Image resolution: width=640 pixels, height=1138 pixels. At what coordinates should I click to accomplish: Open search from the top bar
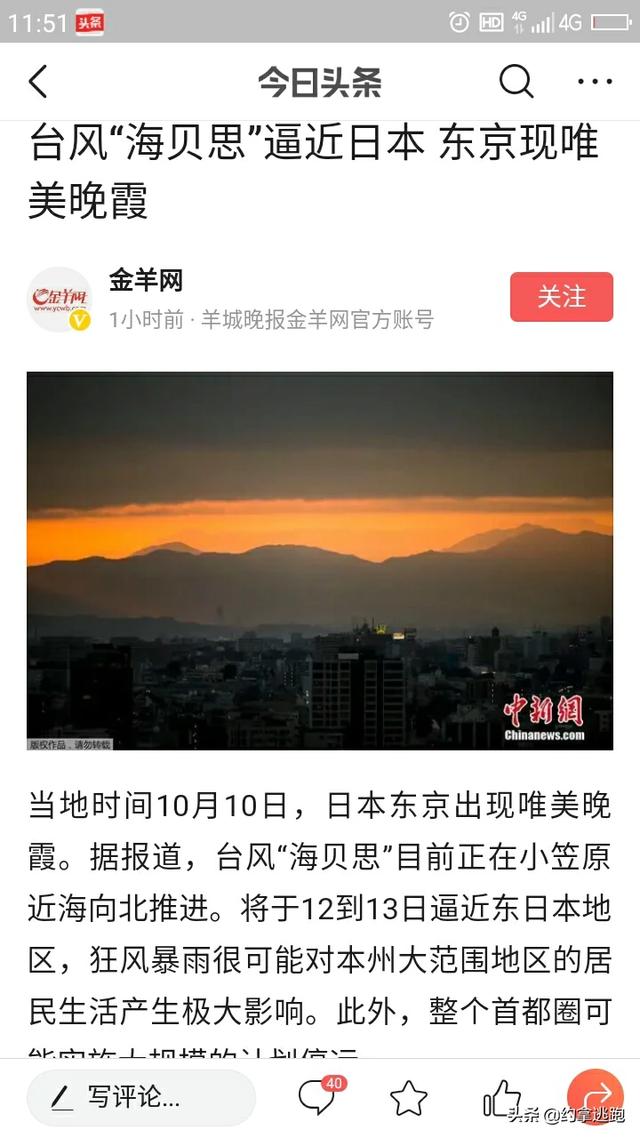(516, 81)
